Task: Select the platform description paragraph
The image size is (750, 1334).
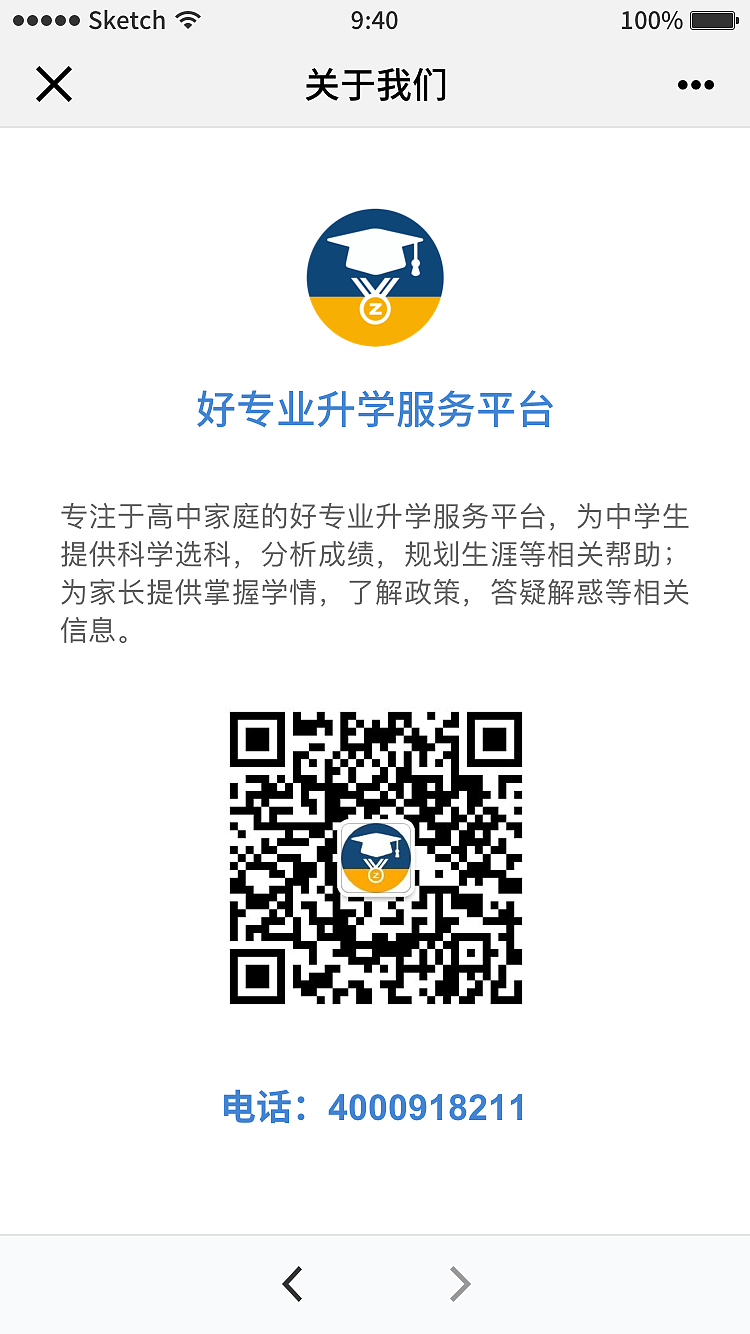Action: tap(375, 571)
